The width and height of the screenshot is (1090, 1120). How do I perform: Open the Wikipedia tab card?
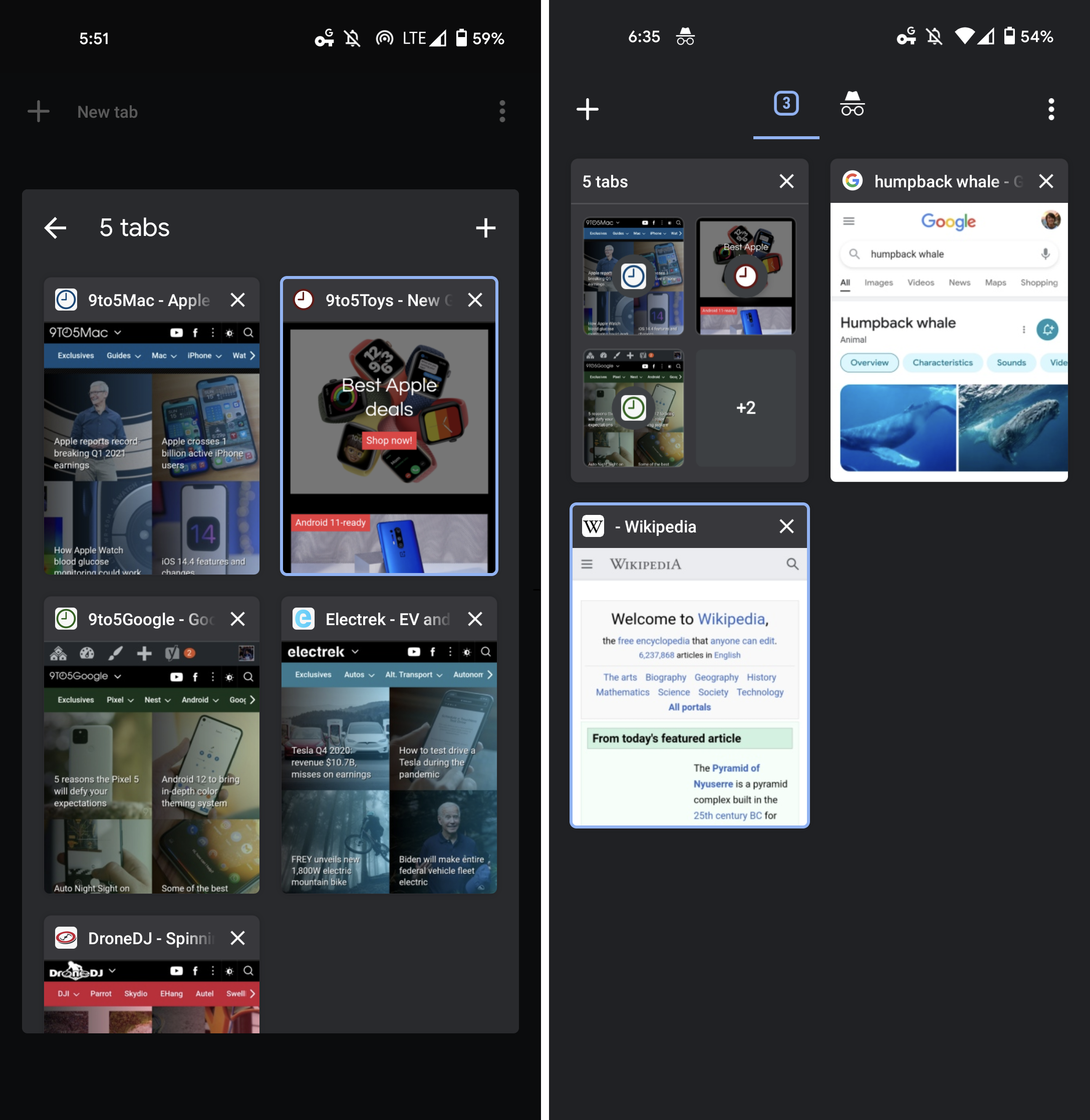click(689, 687)
